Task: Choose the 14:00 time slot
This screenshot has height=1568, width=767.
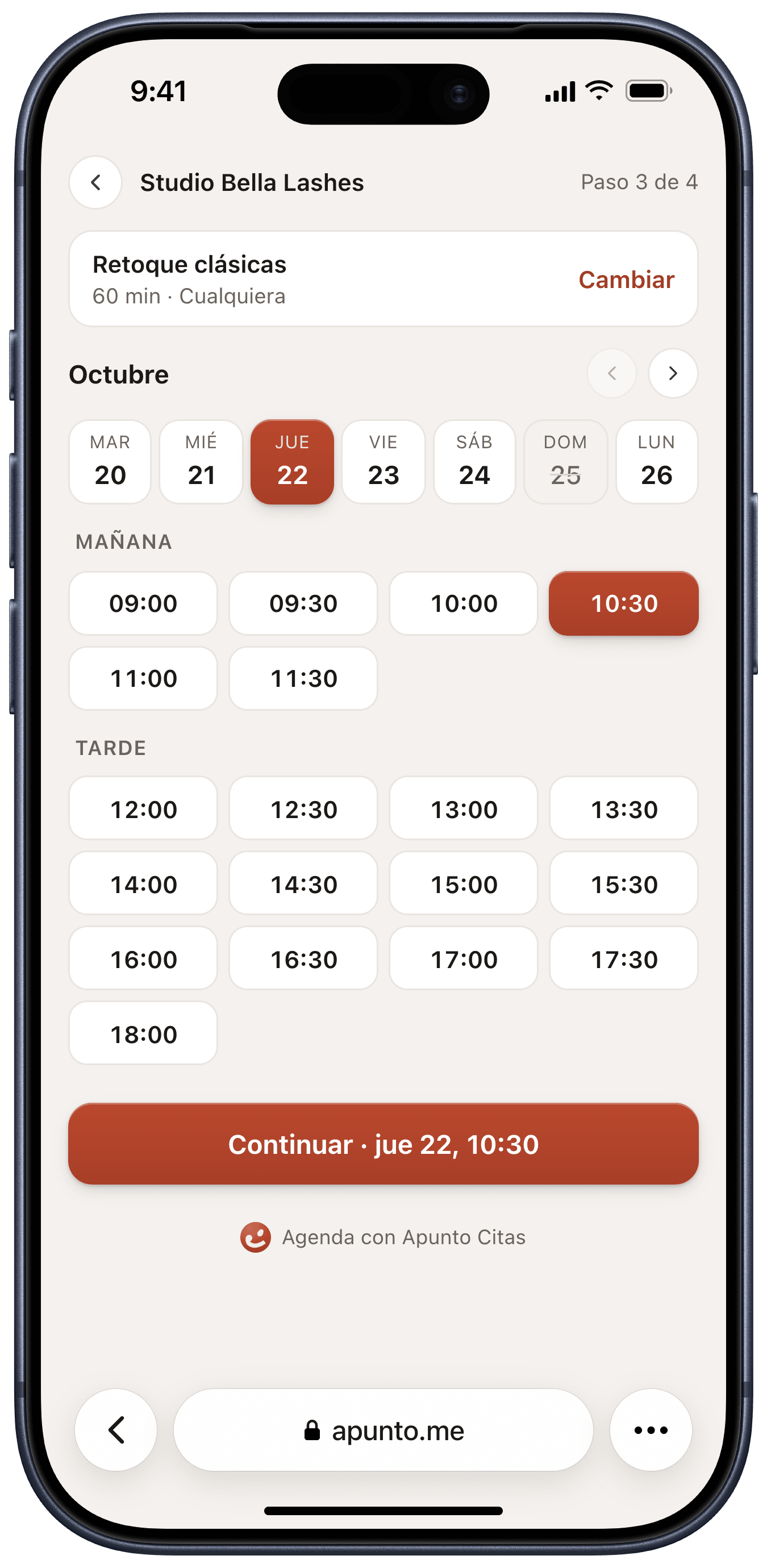Action: pyautogui.click(x=143, y=884)
